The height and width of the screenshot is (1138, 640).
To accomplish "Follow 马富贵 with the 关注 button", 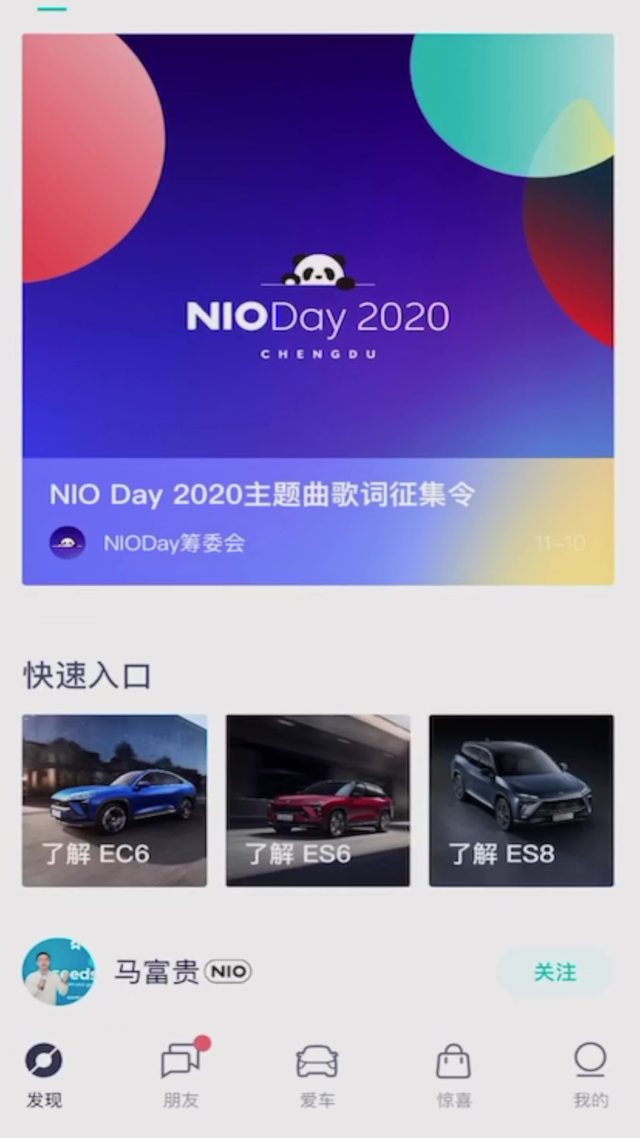I will (x=554, y=972).
